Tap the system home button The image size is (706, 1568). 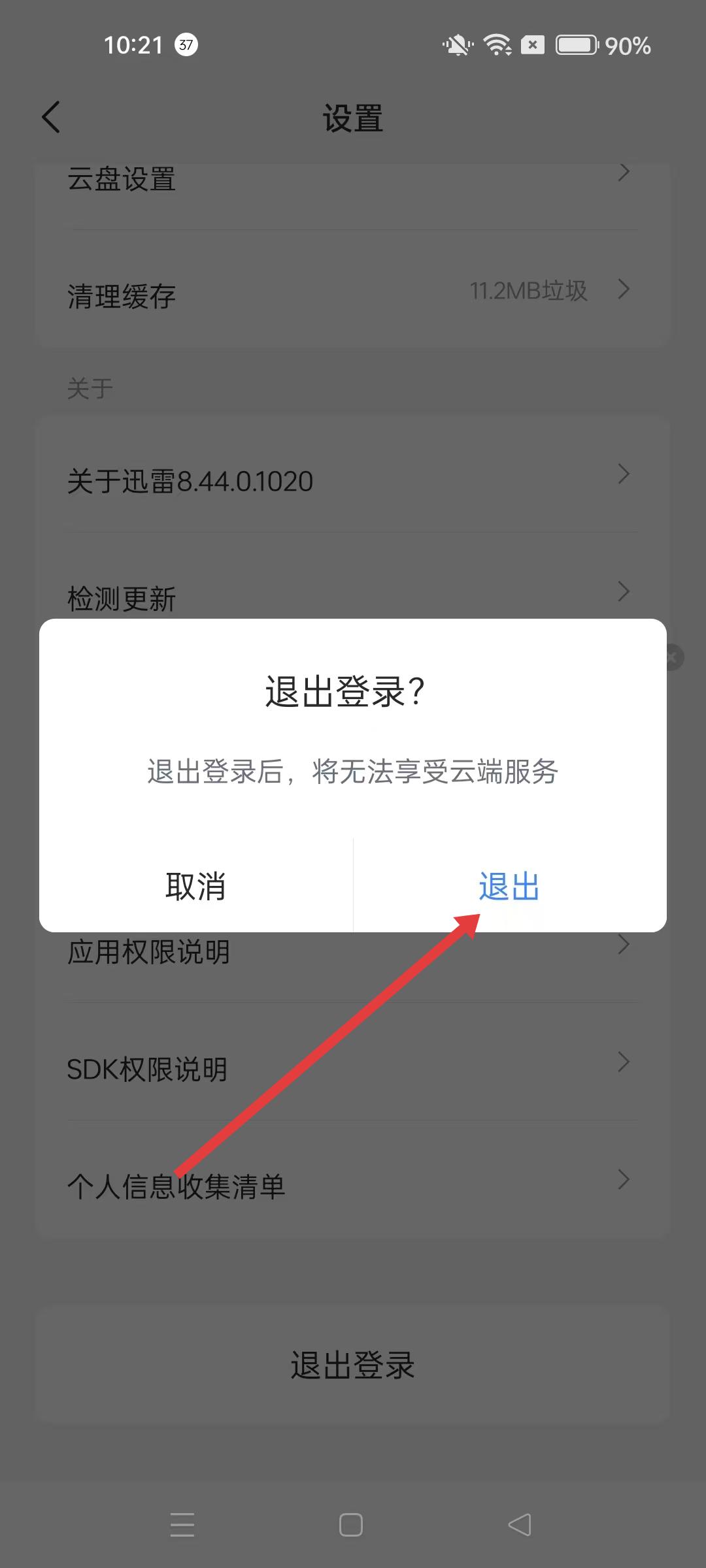point(351,1525)
